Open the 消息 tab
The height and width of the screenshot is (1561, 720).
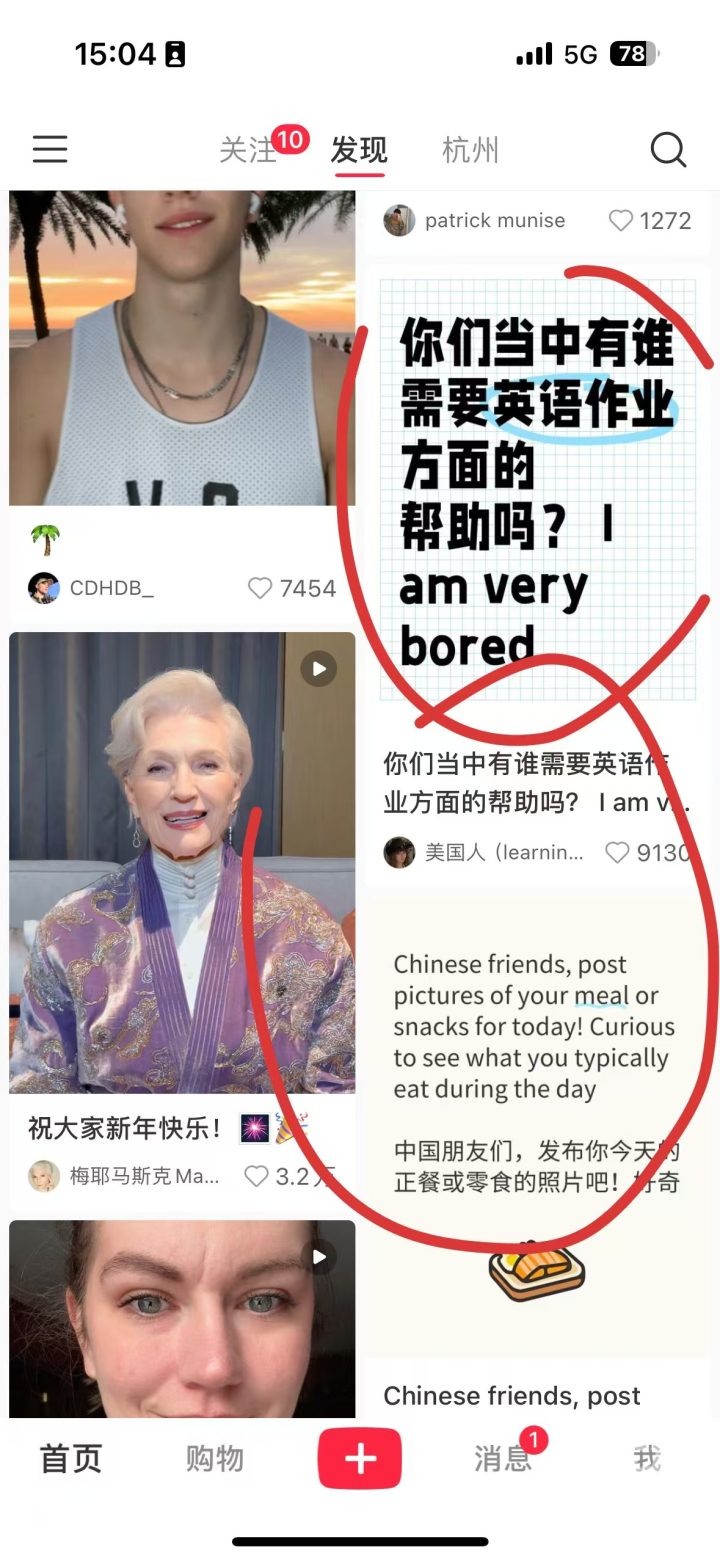coord(502,1459)
